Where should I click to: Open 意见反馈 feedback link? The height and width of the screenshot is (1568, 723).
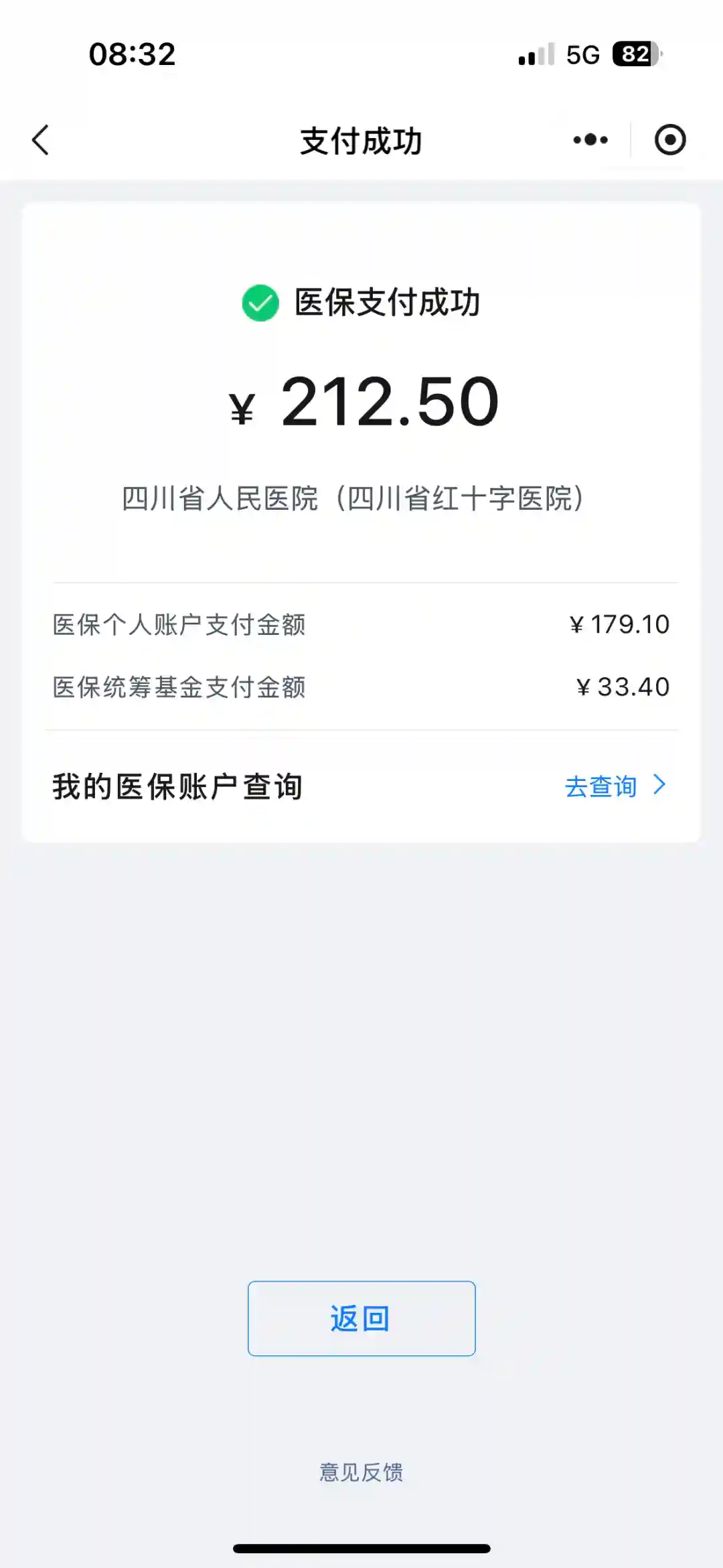tap(361, 1472)
